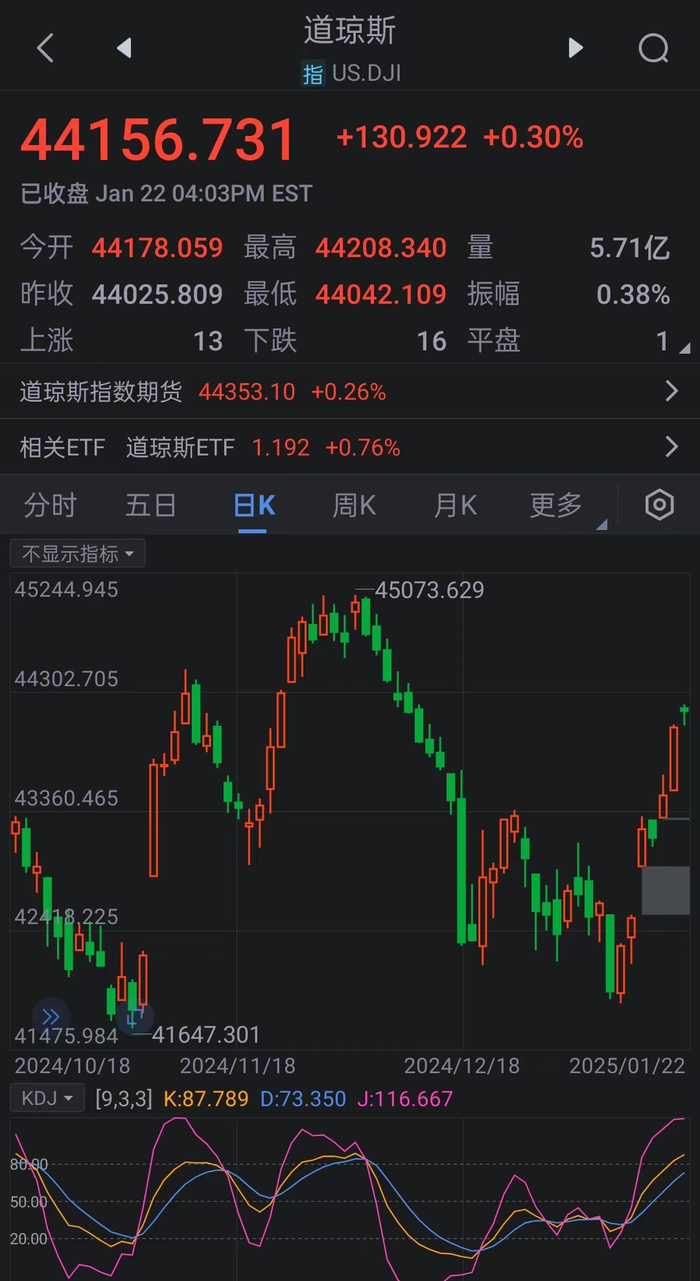Screen dimensions: 700x1281
Task: Expand the 更多 chart period options
Action: (558, 506)
